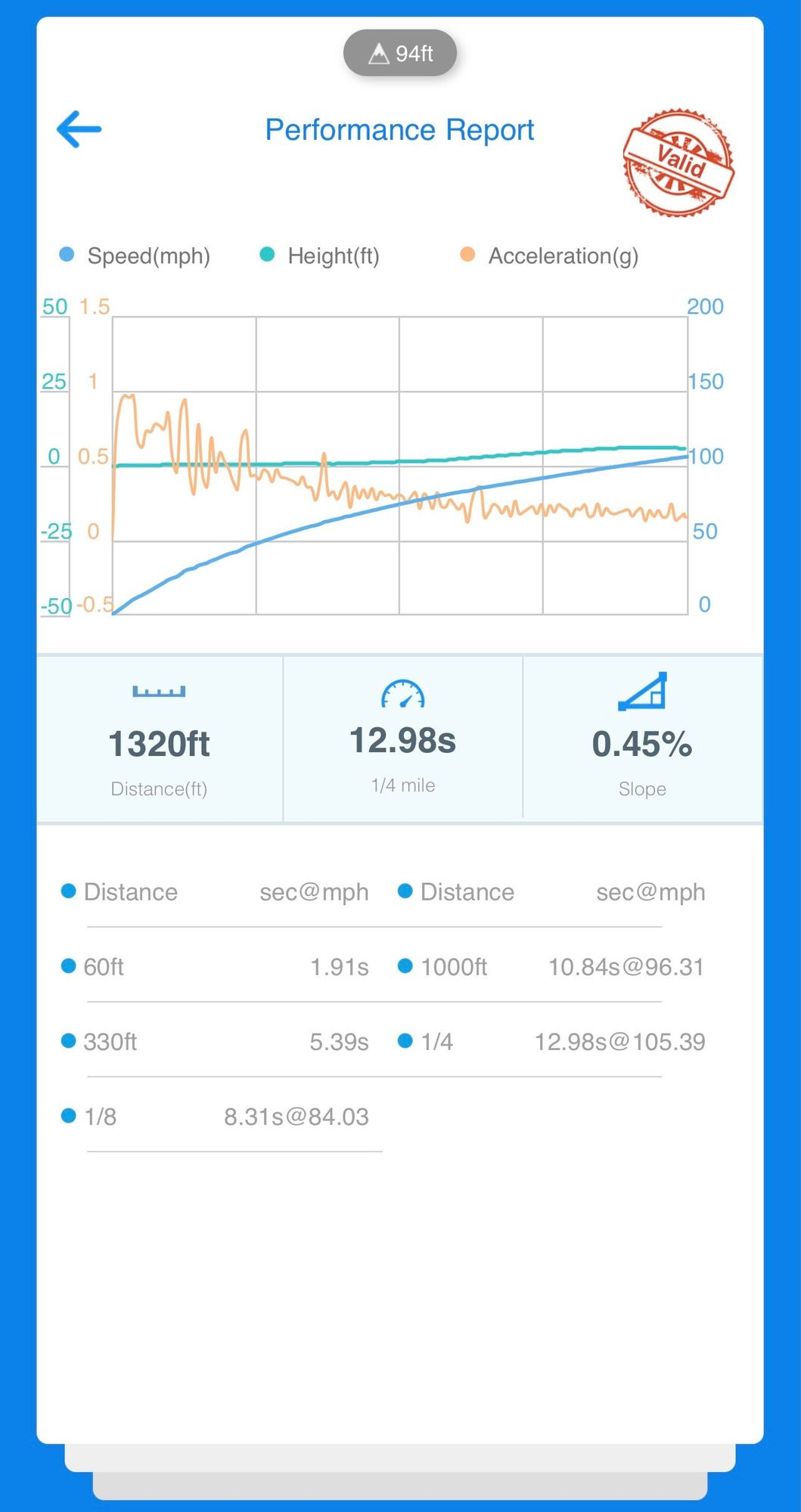
Task: Toggle the Acceleration(g) chart series
Action: pos(549,256)
